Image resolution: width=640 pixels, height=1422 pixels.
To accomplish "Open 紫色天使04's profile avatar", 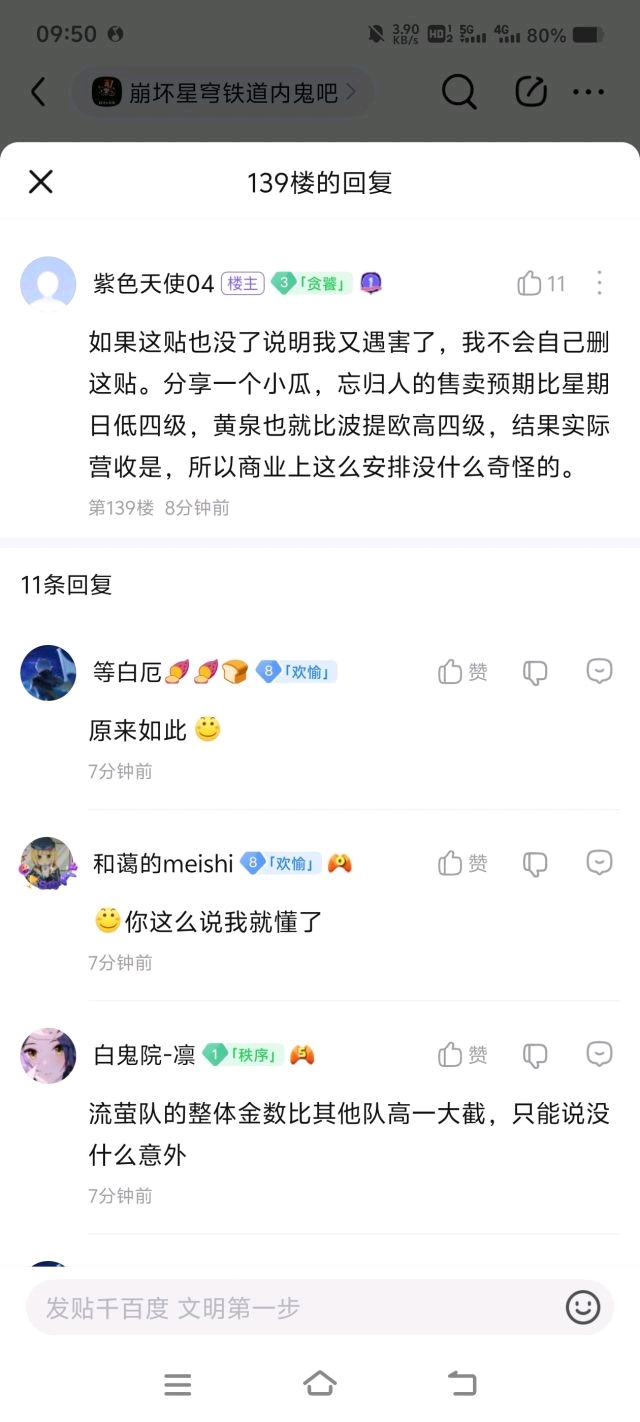I will point(48,284).
